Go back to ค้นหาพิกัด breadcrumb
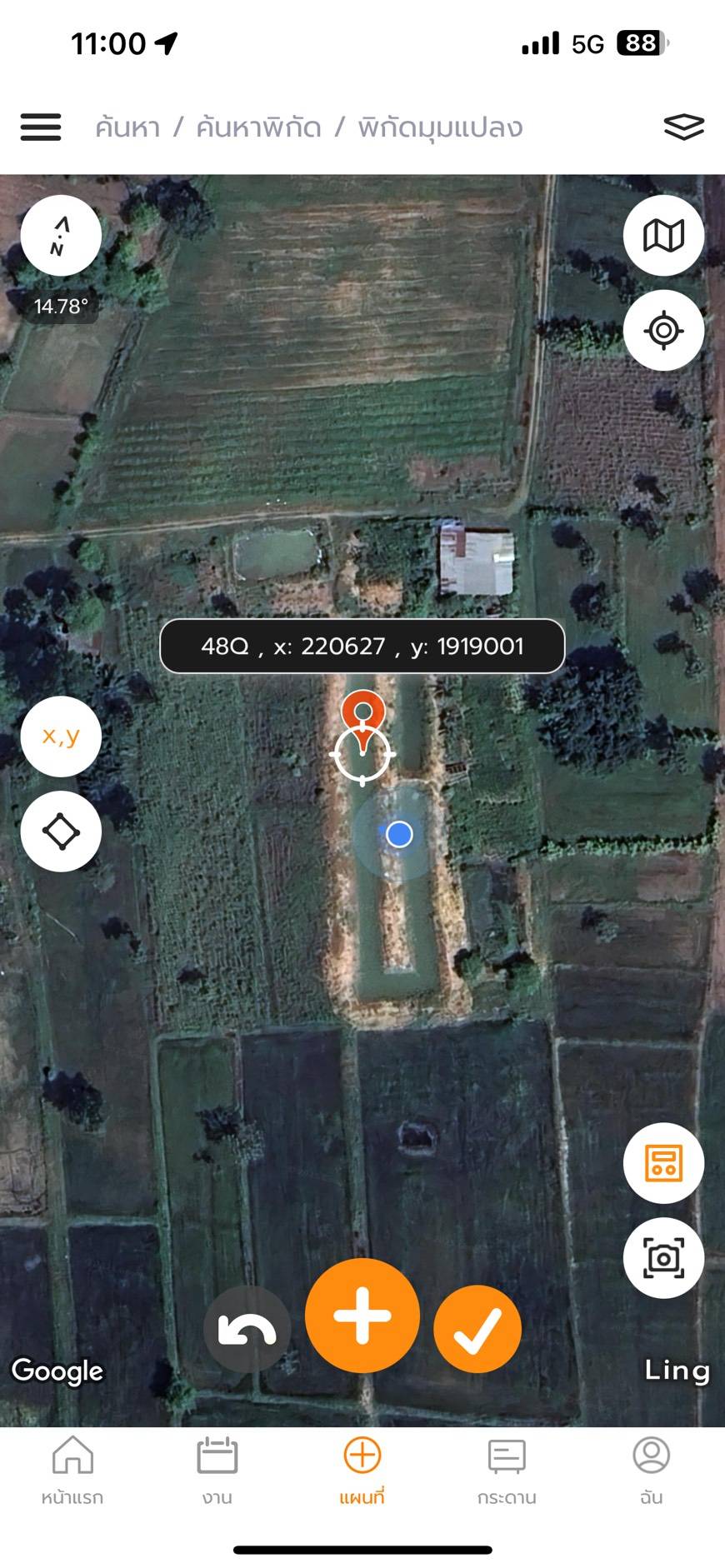Image resolution: width=725 pixels, height=1568 pixels. click(x=258, y=127)
